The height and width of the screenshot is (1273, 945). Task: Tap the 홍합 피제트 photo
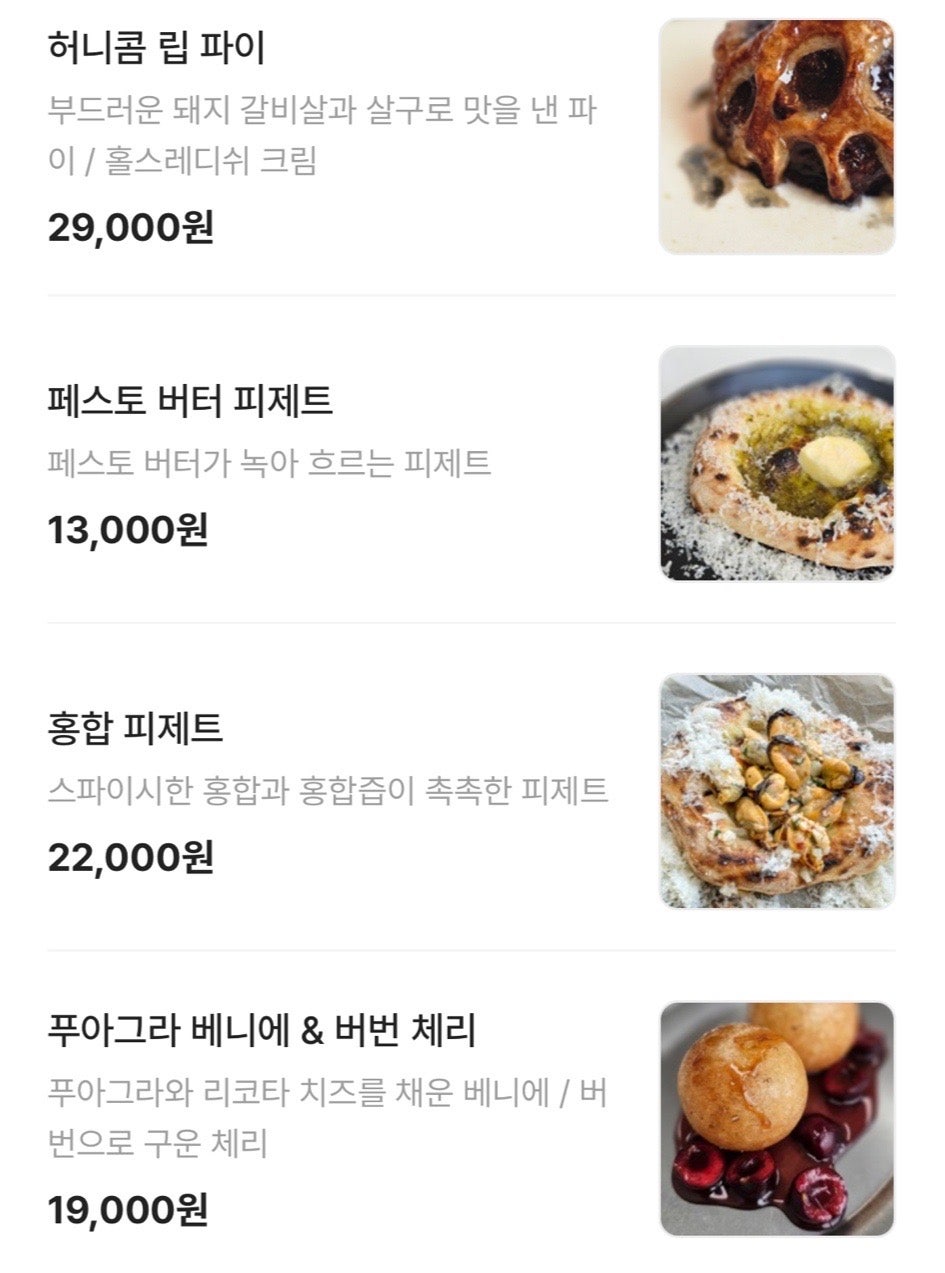pos(776,791)
